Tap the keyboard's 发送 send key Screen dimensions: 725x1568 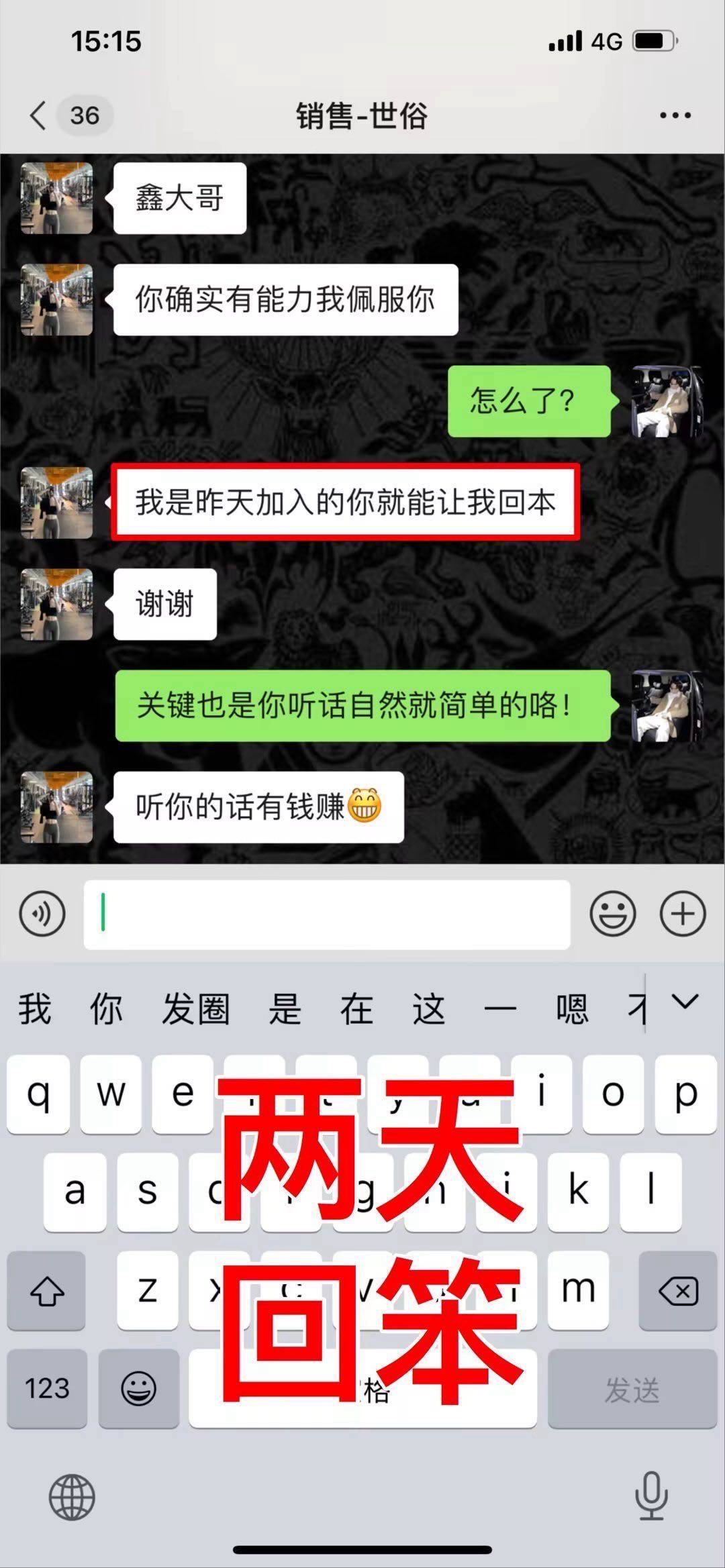(632, 1388)
